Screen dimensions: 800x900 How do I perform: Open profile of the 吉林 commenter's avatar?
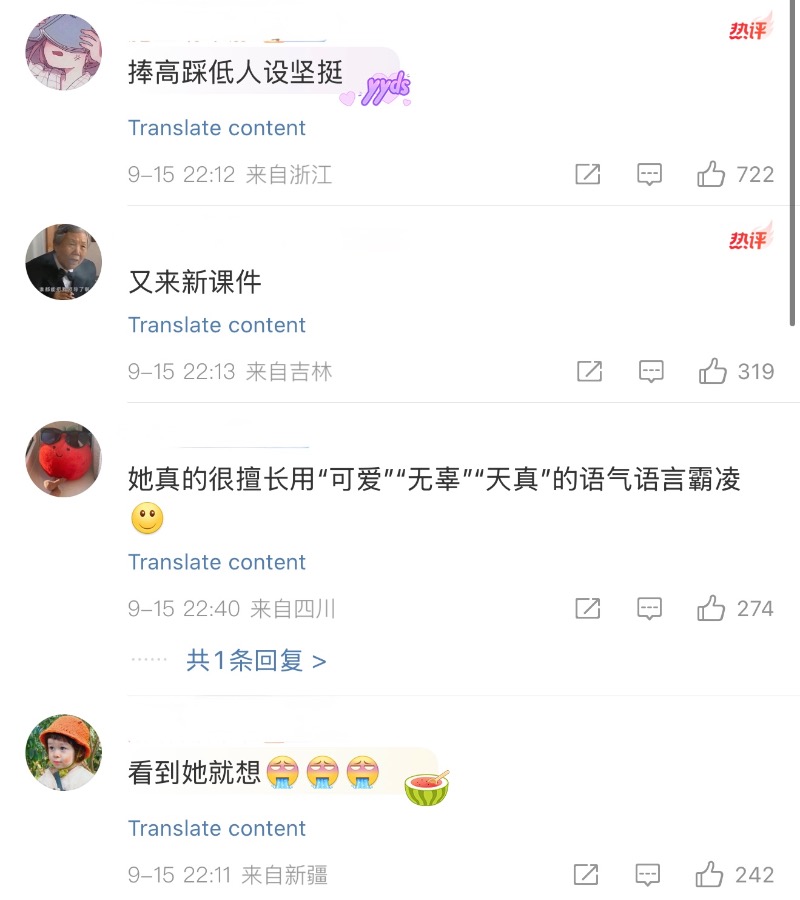coord(63,262)
